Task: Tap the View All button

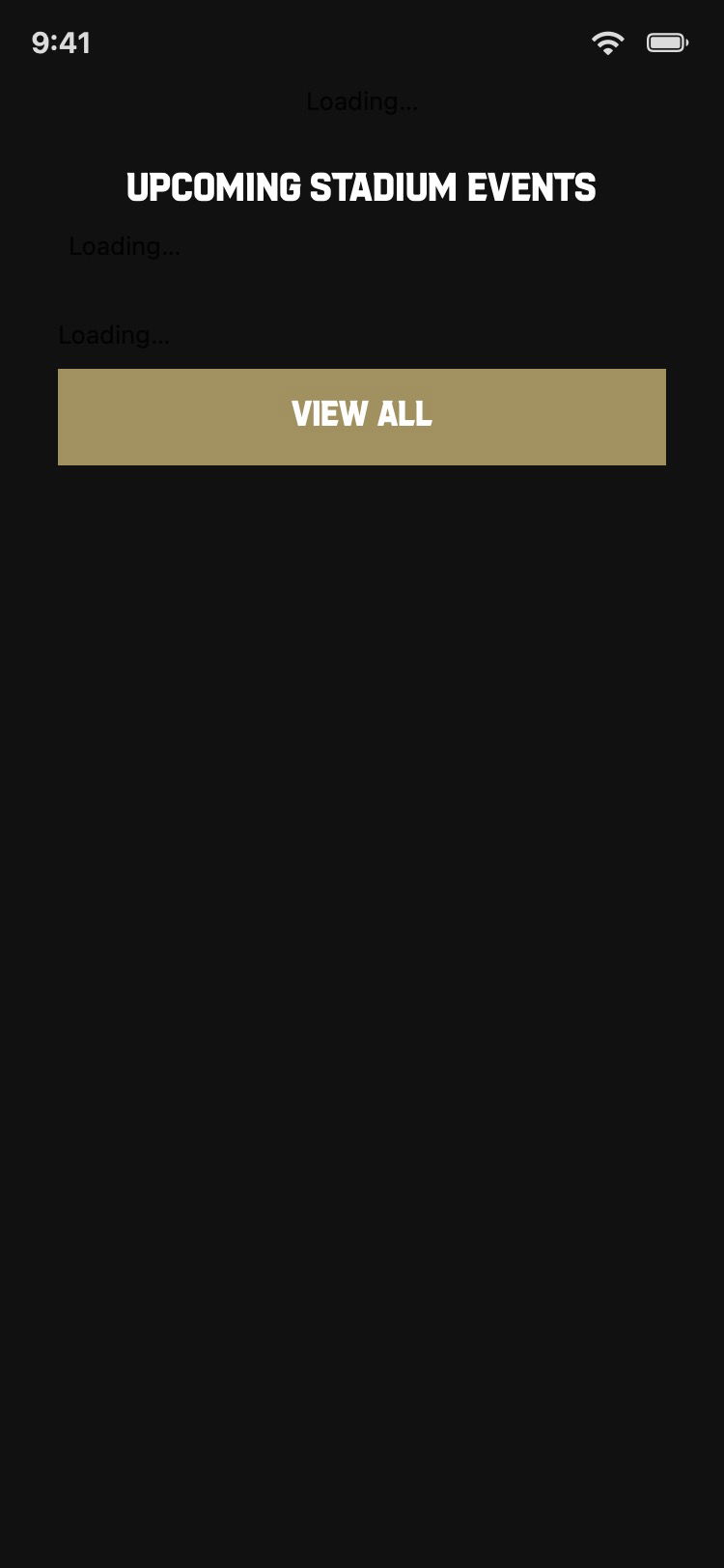Action: (362, 416)
